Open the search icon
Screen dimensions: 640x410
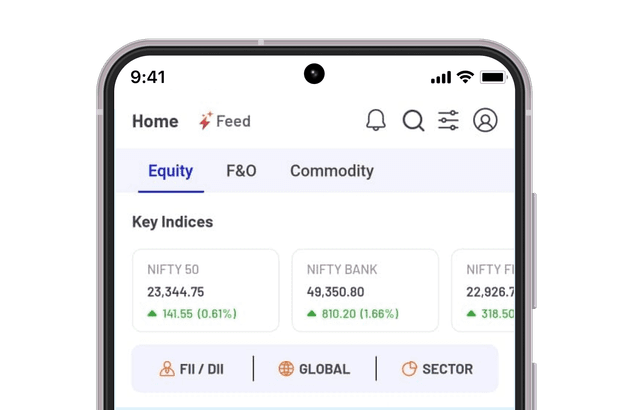tap(413, 121)
